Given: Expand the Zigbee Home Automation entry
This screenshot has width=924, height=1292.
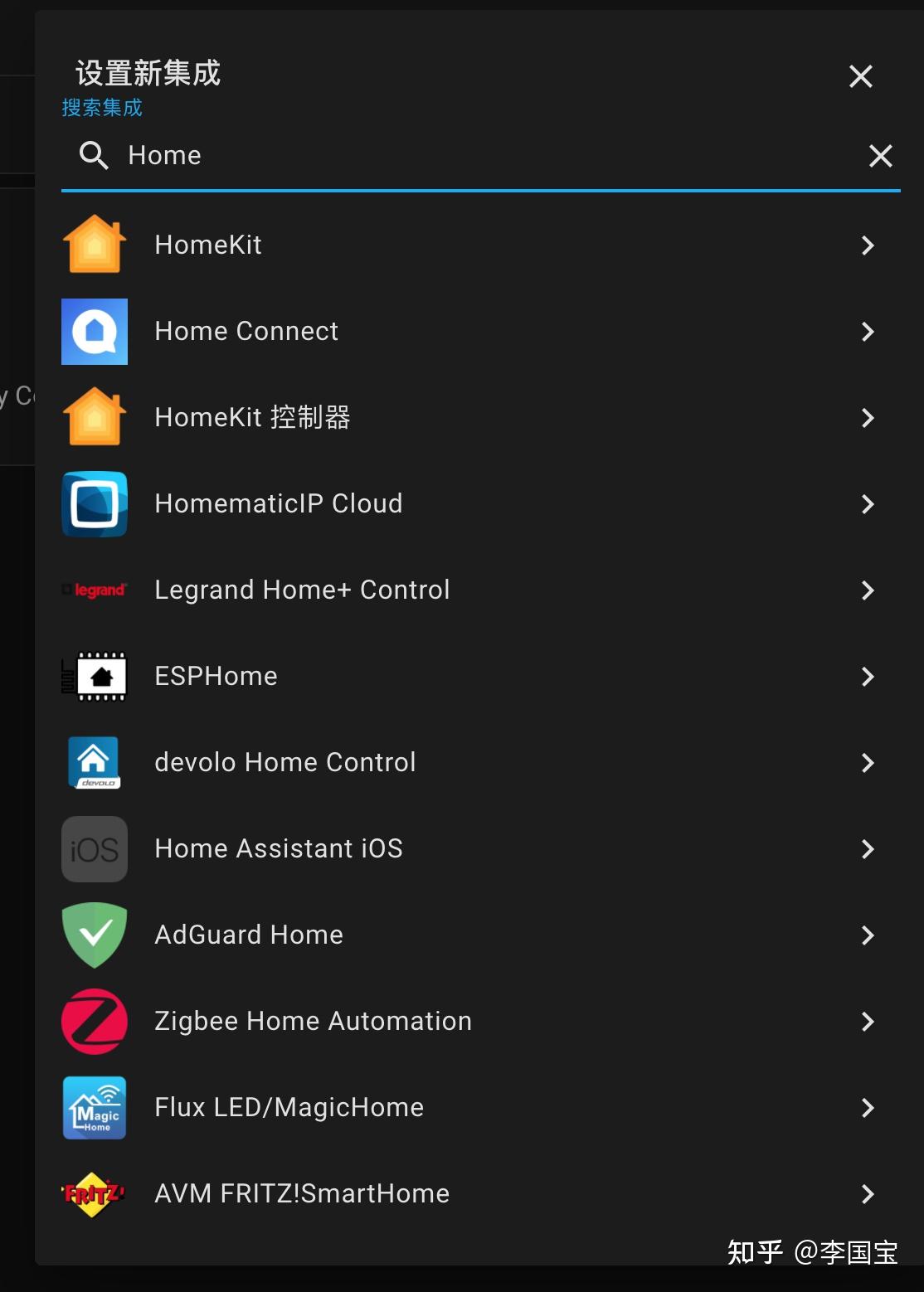Looking at the screenshot, I should pyautogui.click(x=868, y=1022).
